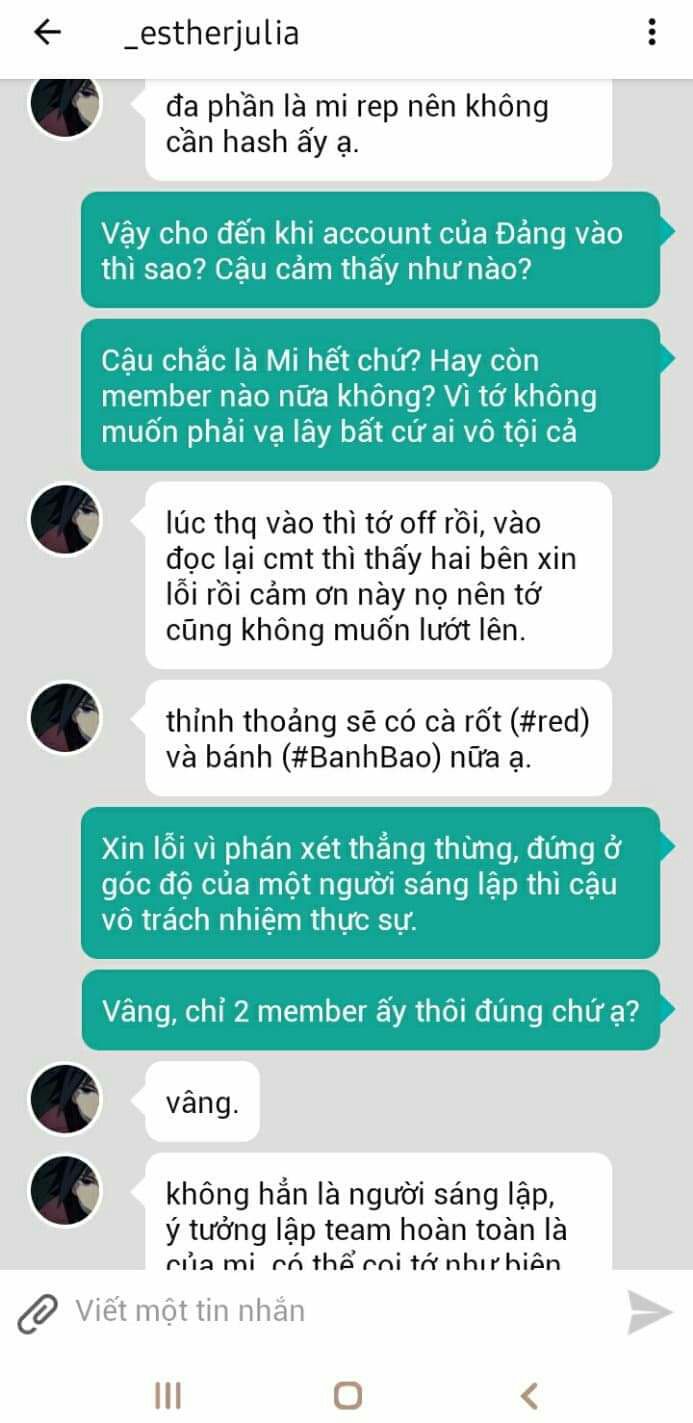Tap the system back chevron

529,1395
